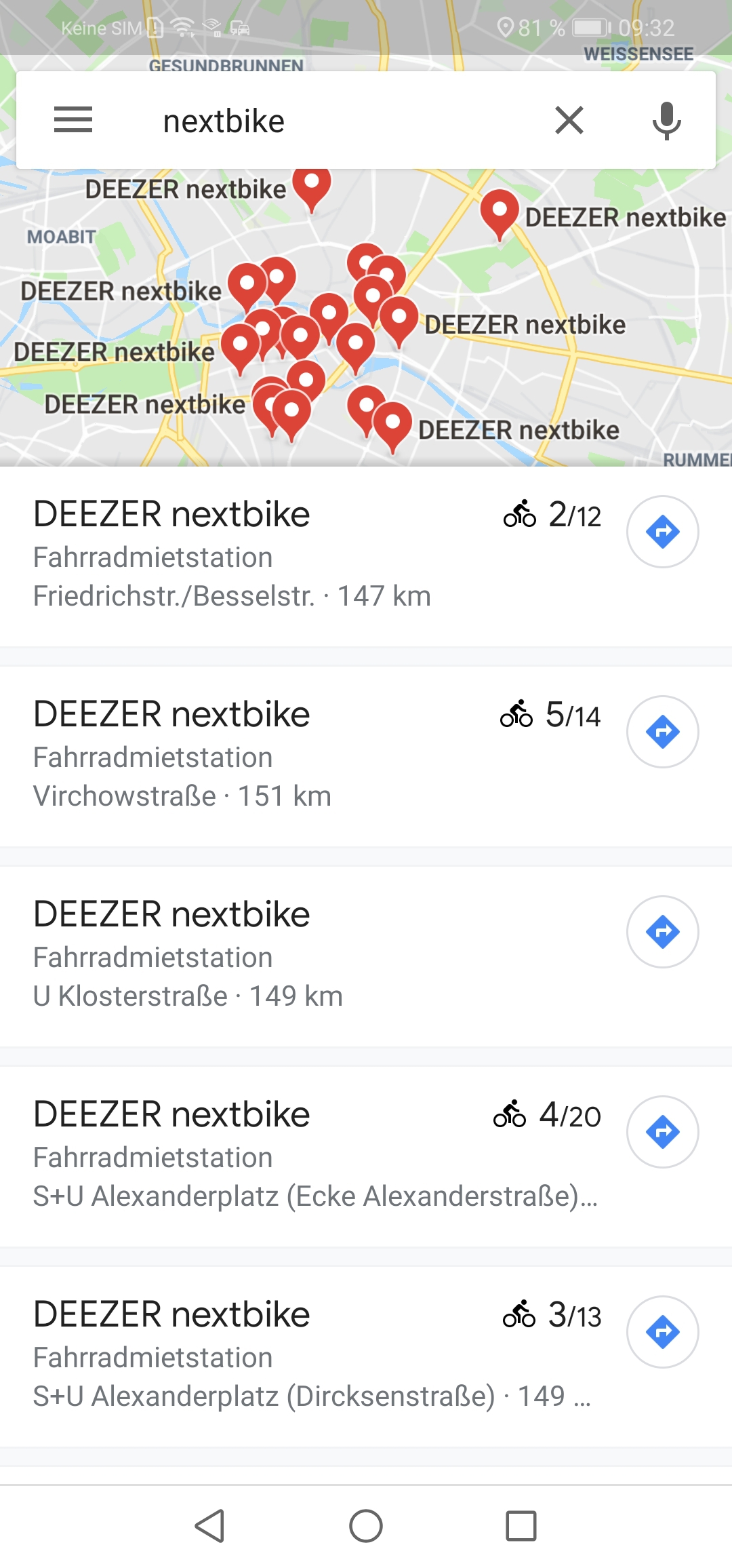Go back with the system back button

(210, 1526)
